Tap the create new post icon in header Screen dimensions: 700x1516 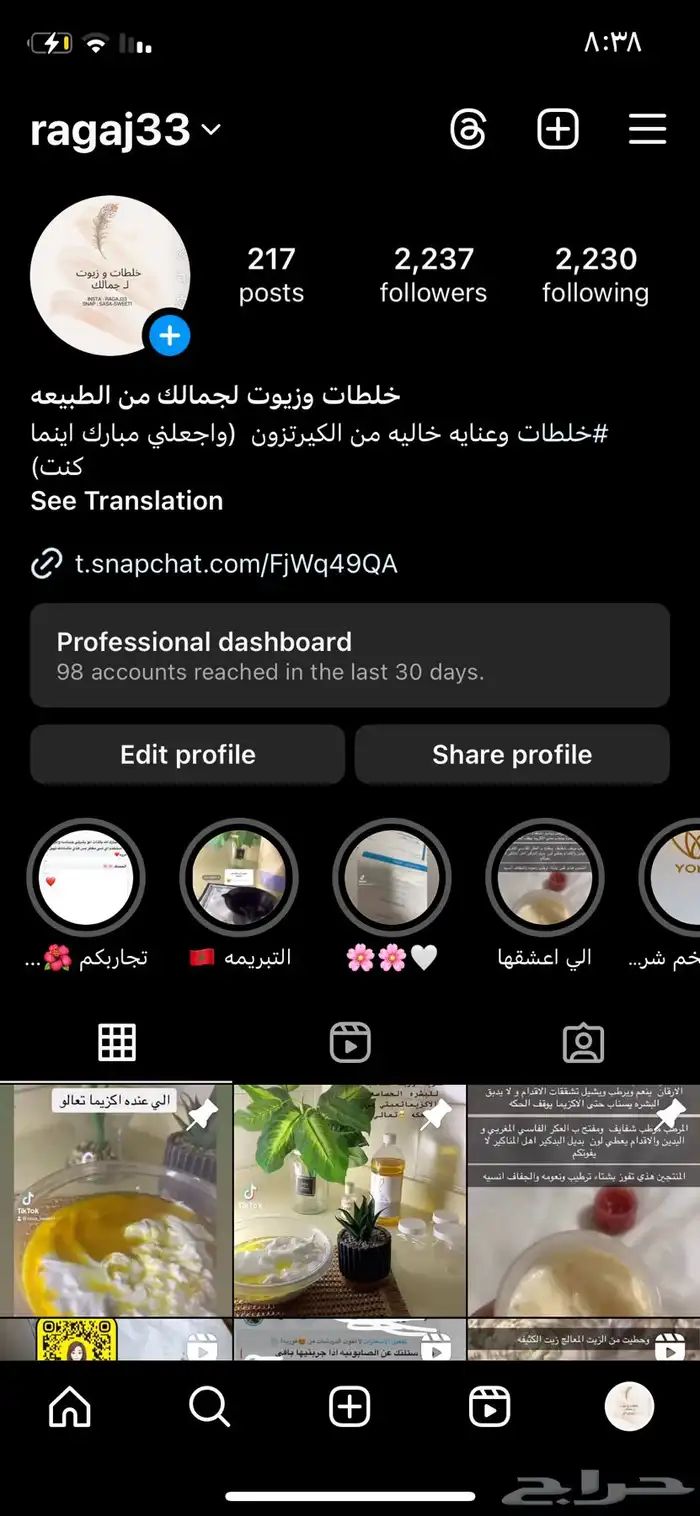(558, 129)
